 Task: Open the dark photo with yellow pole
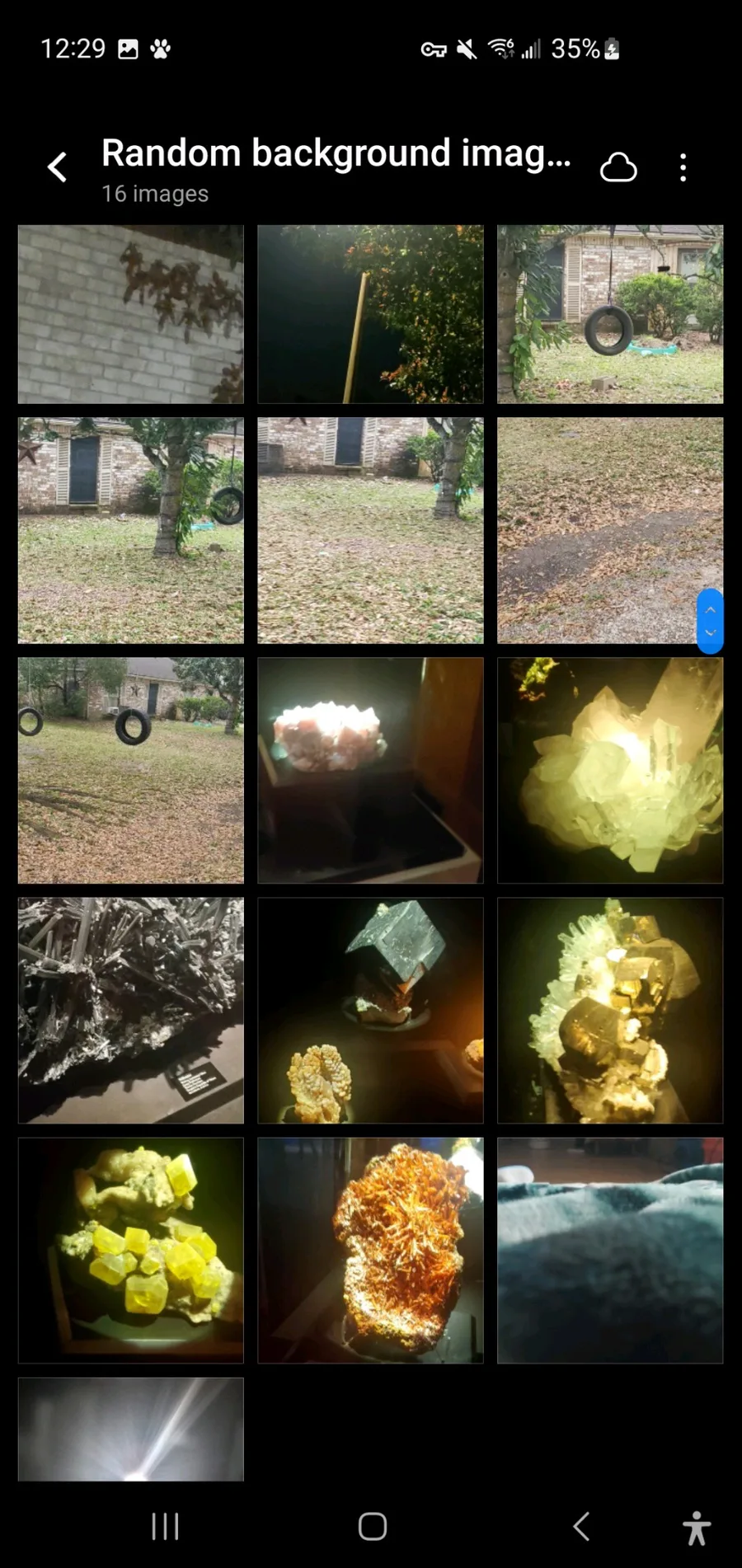tap(370, 314)
